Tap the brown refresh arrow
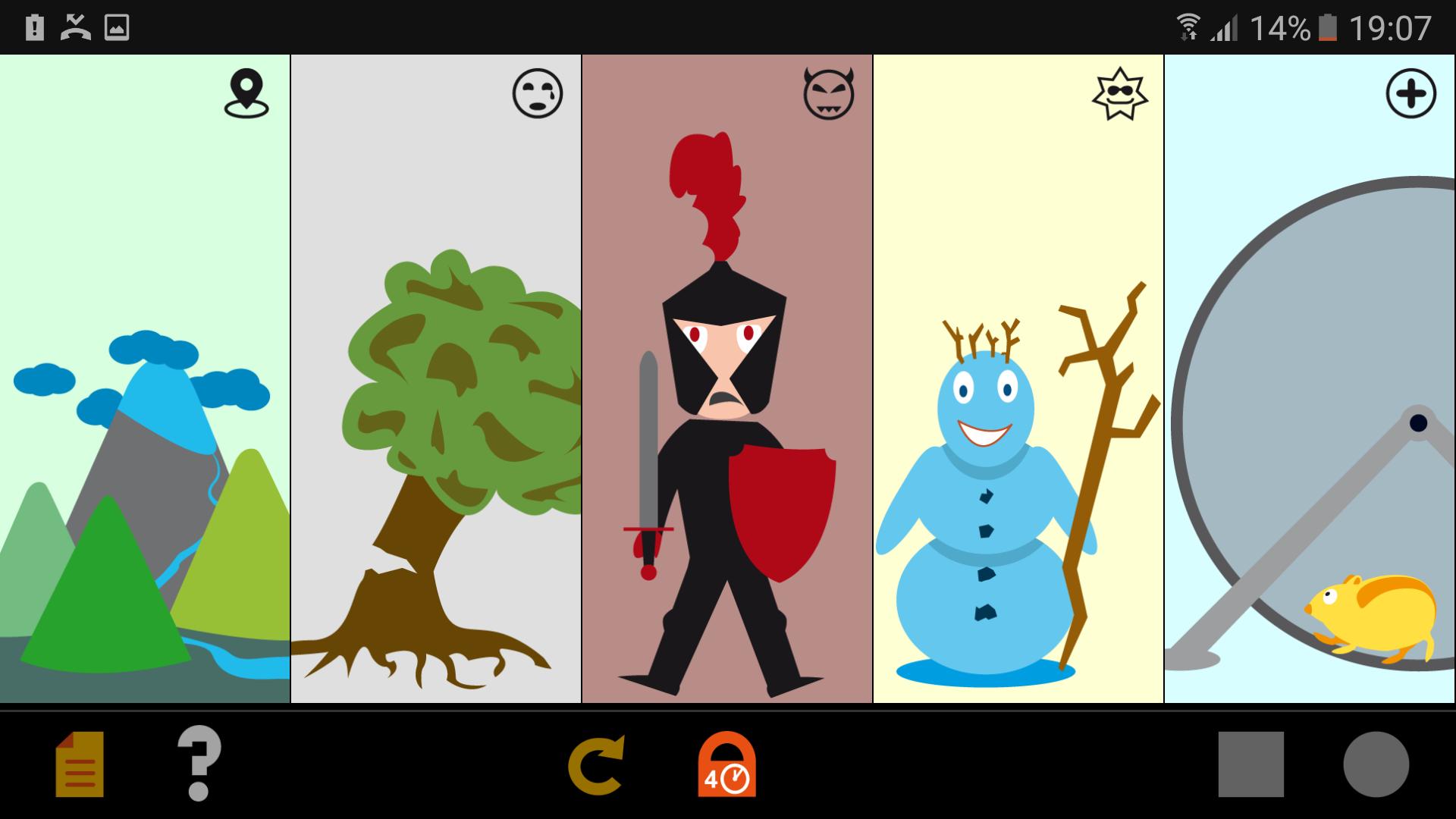1456x819 pixels. (x=598, y=764)
